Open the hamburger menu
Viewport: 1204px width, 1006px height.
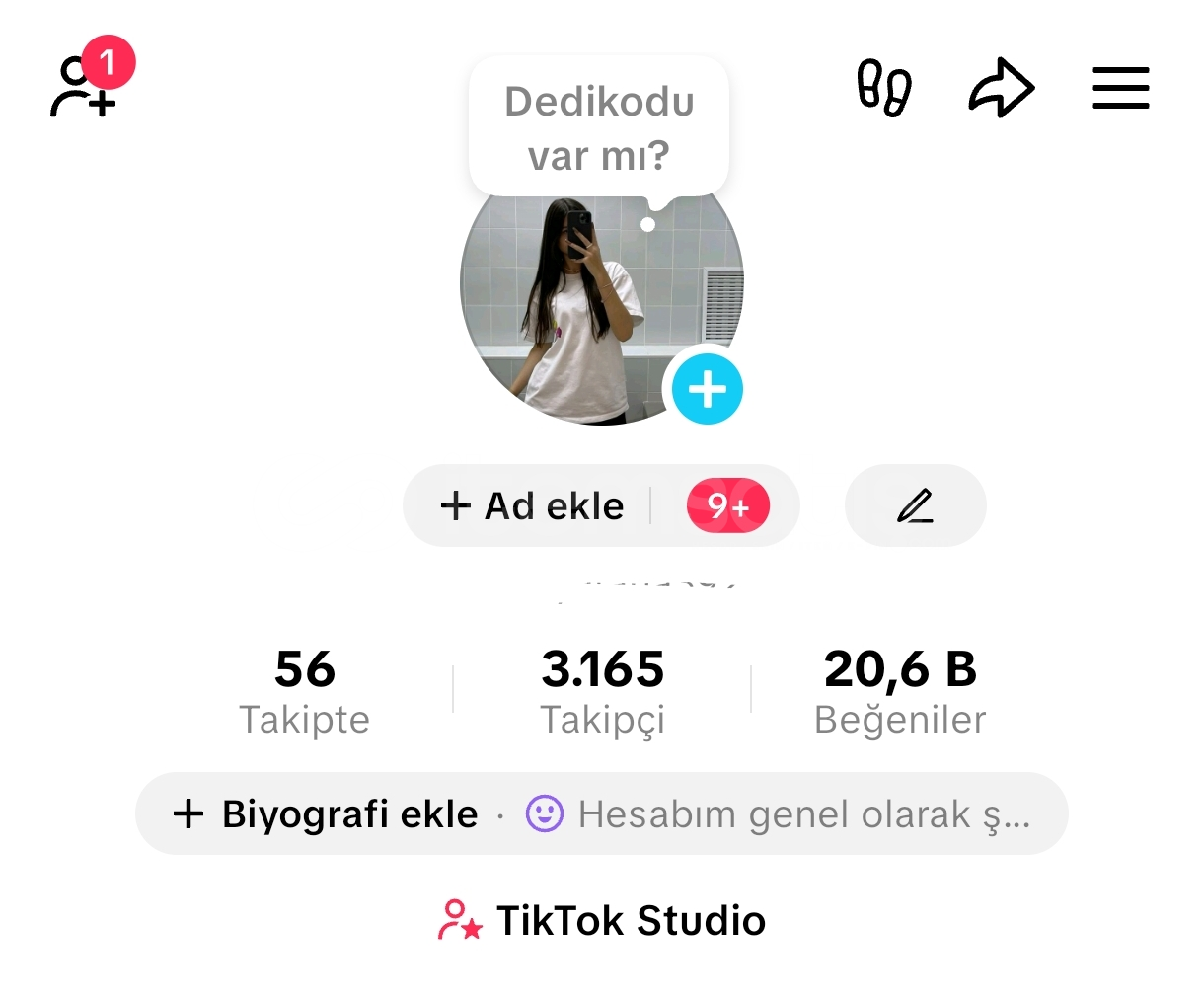(x=1120, y=89)
